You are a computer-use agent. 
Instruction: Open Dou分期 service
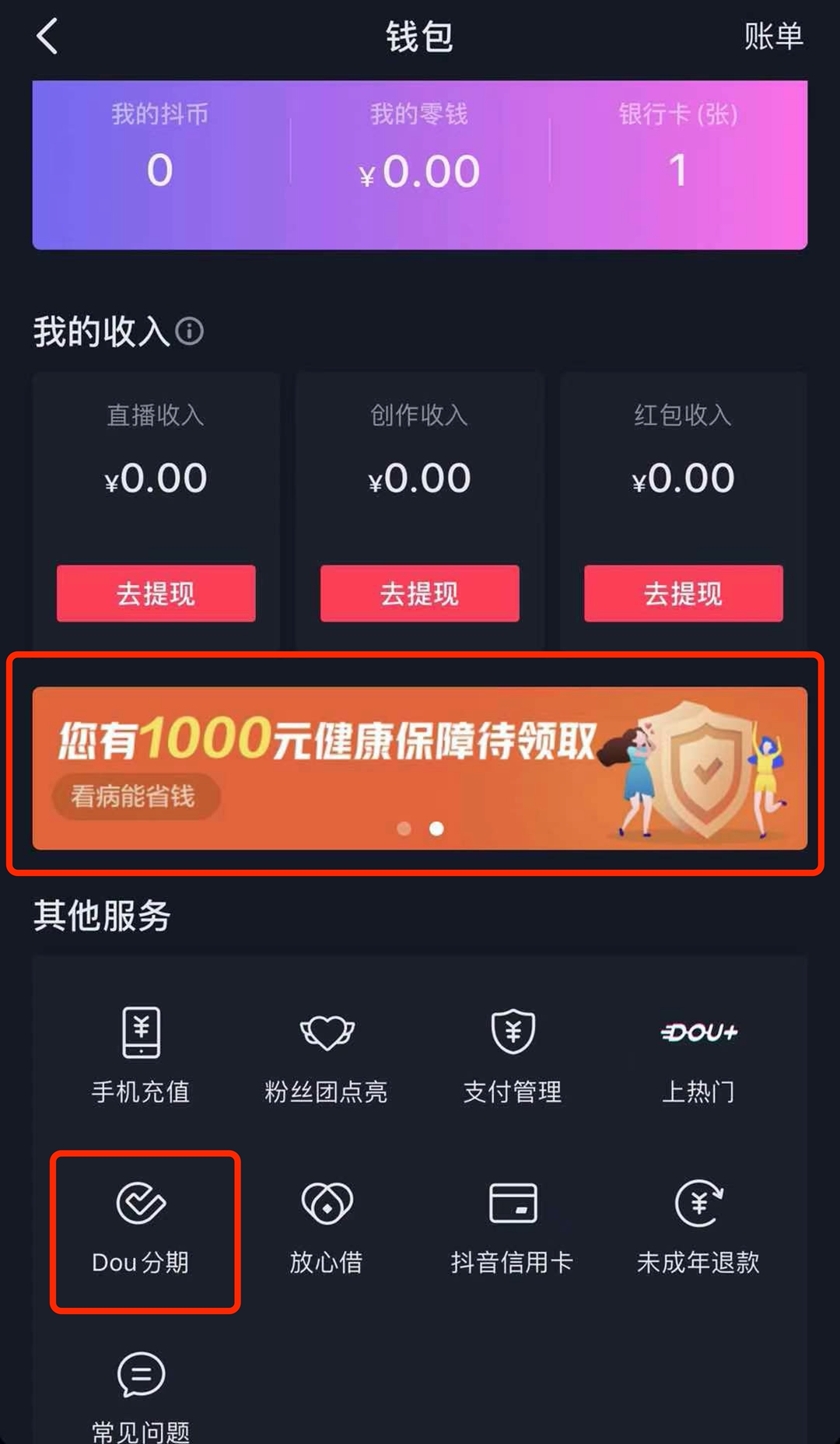point(141,1228)
